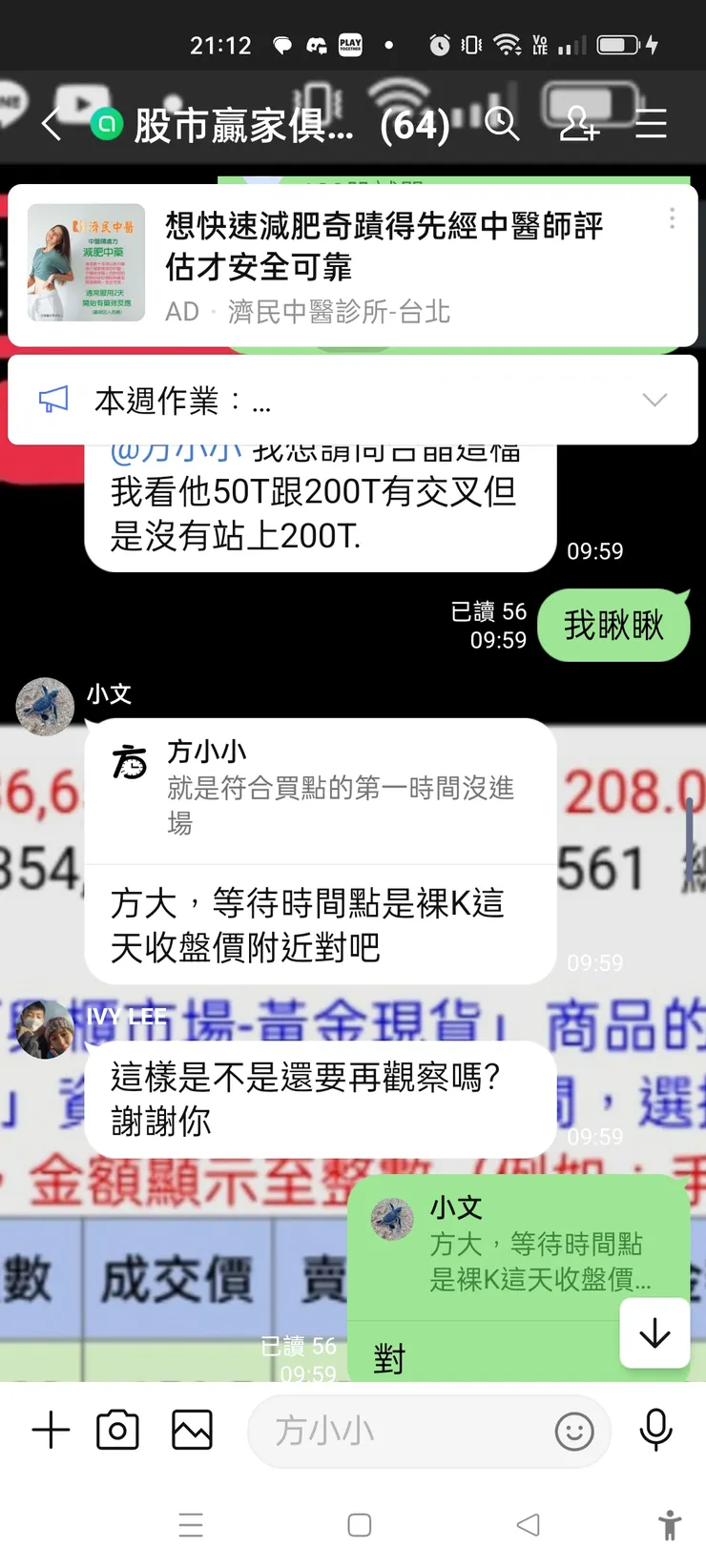Open the ad options via three-dot menu
This screenshot has height=1568, width=706.
[x=672, y=218]
